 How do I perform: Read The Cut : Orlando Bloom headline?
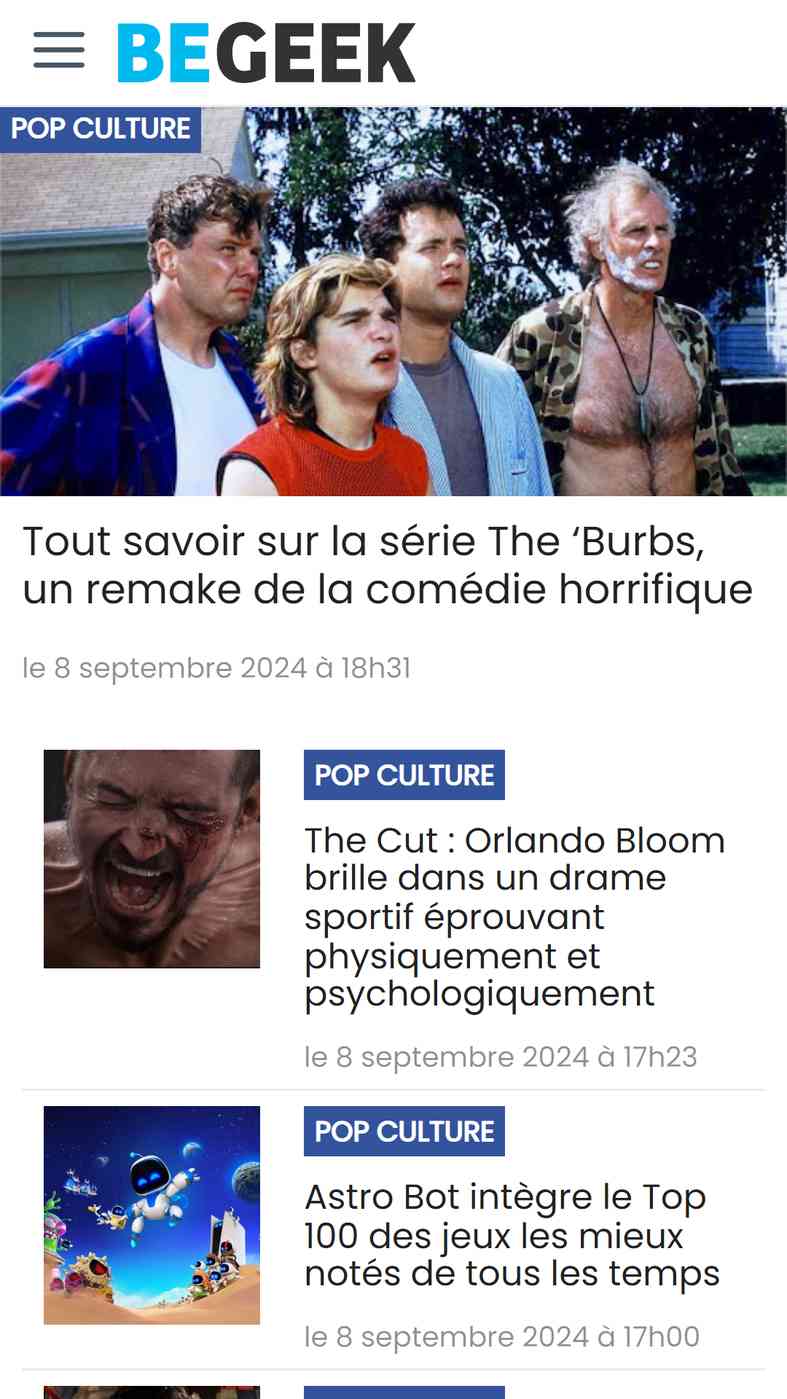click(515, 917)
